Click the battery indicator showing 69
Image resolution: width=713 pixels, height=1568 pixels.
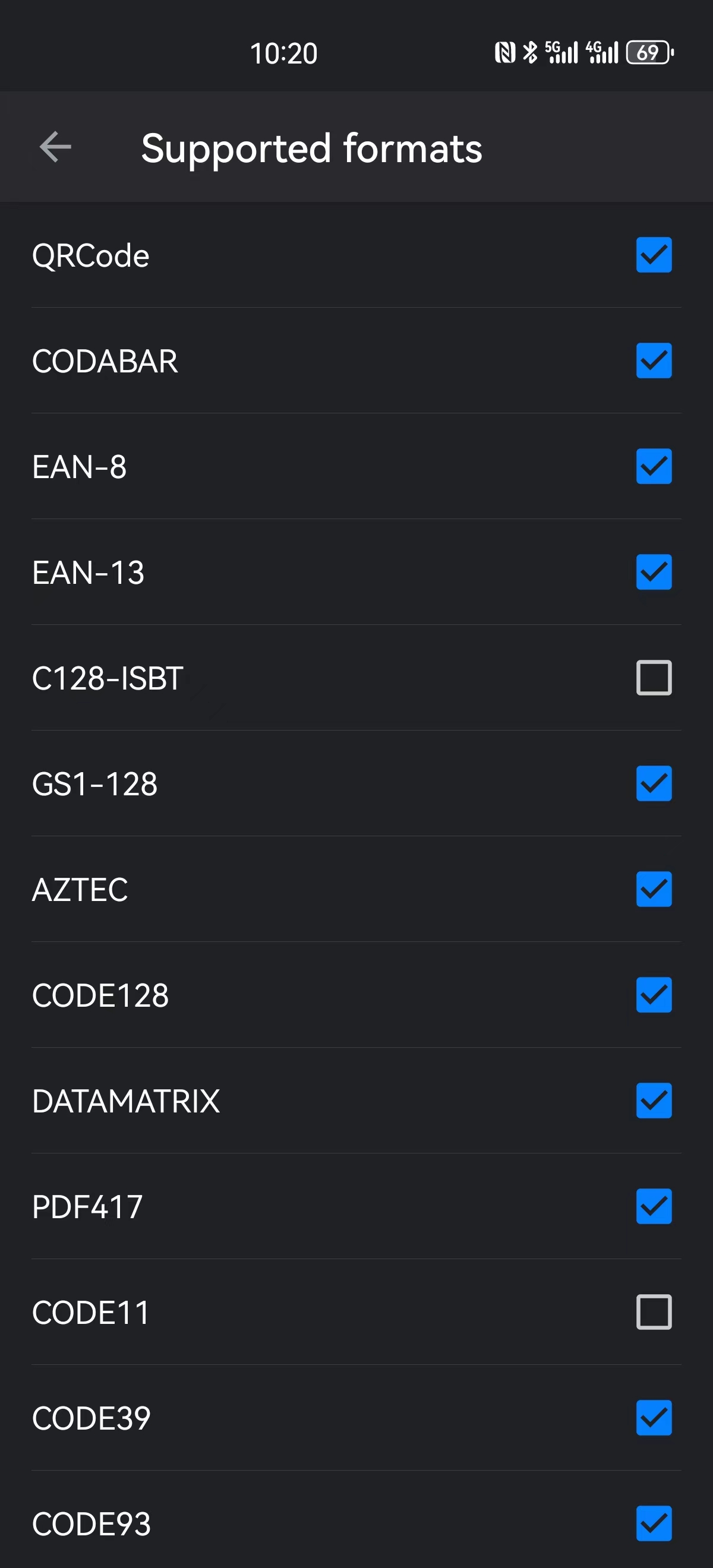coord(649,53)
